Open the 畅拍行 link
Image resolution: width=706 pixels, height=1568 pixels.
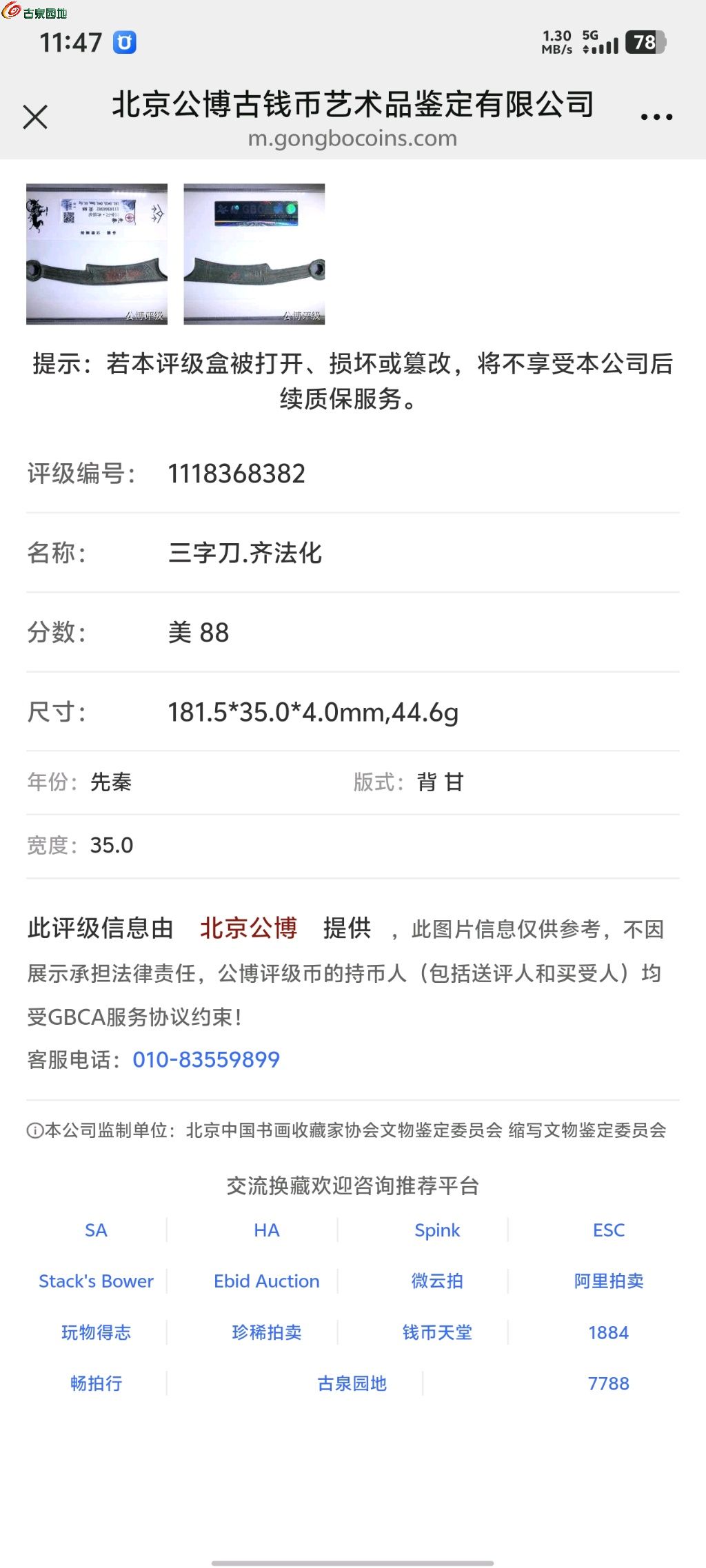coord(96,1383)
